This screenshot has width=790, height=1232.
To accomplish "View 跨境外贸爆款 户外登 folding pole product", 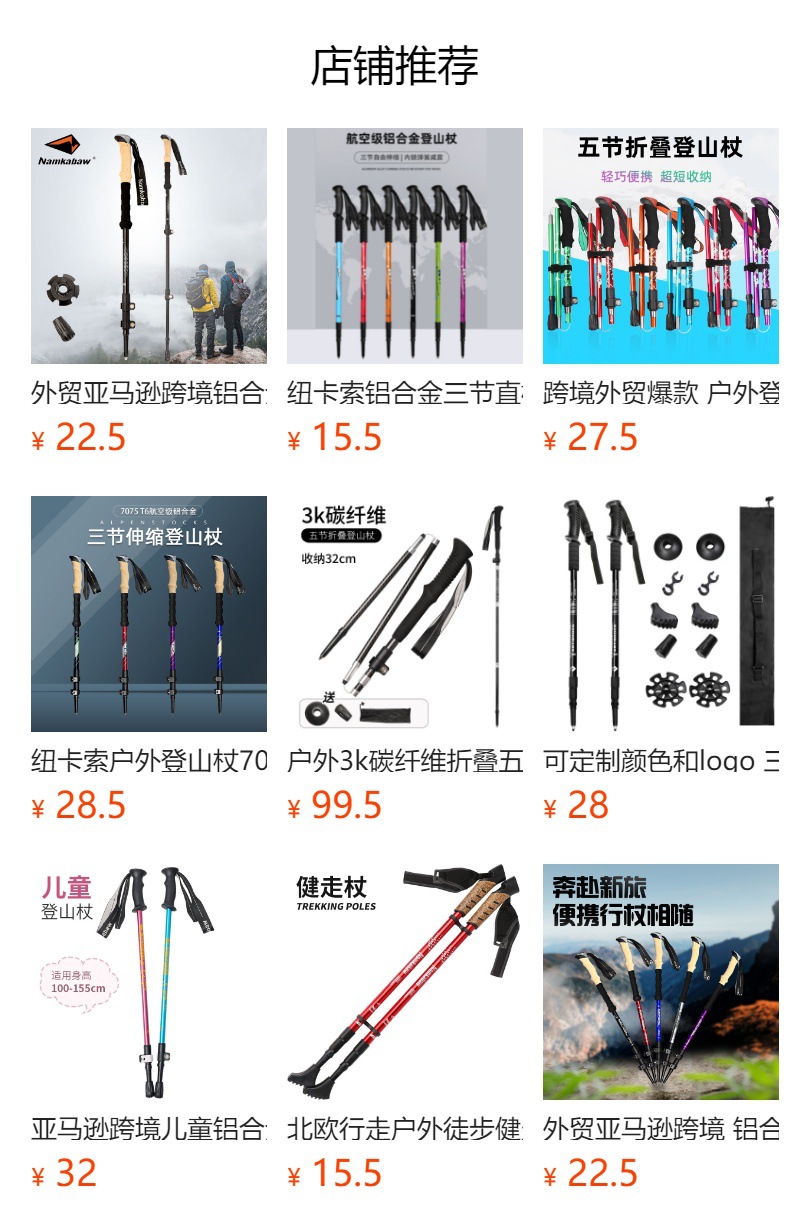I will [x=660, y=246].
